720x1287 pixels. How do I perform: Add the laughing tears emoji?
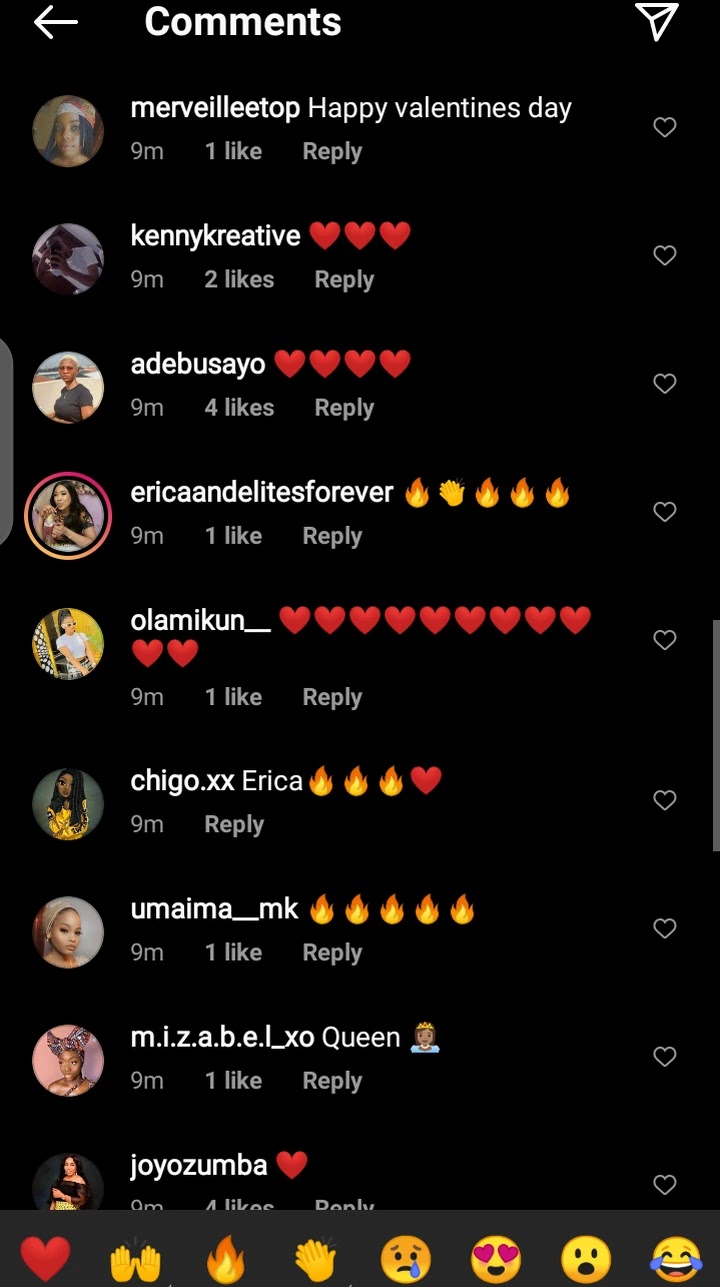click(676, 1258)
